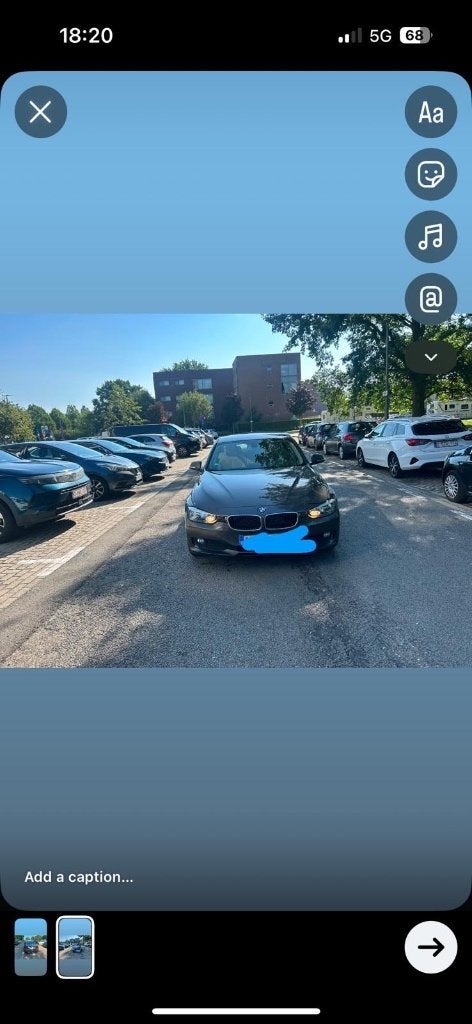Continue with the arrow button
The width and height of the screenshot is (472, 1024).
point(431,947)
